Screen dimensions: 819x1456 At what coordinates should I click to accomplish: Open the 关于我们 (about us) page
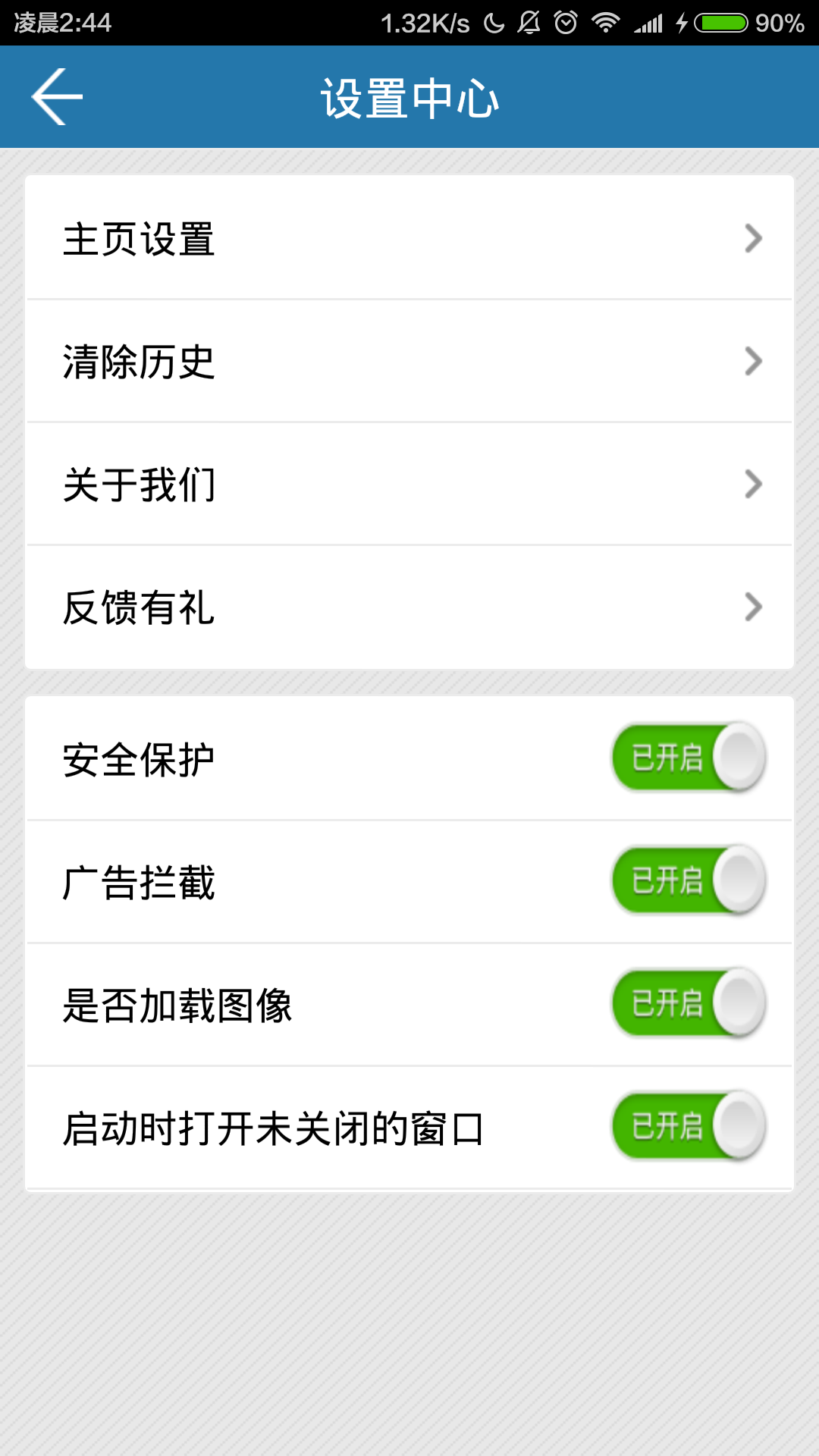pyautogui.click(x=409, y=484)
